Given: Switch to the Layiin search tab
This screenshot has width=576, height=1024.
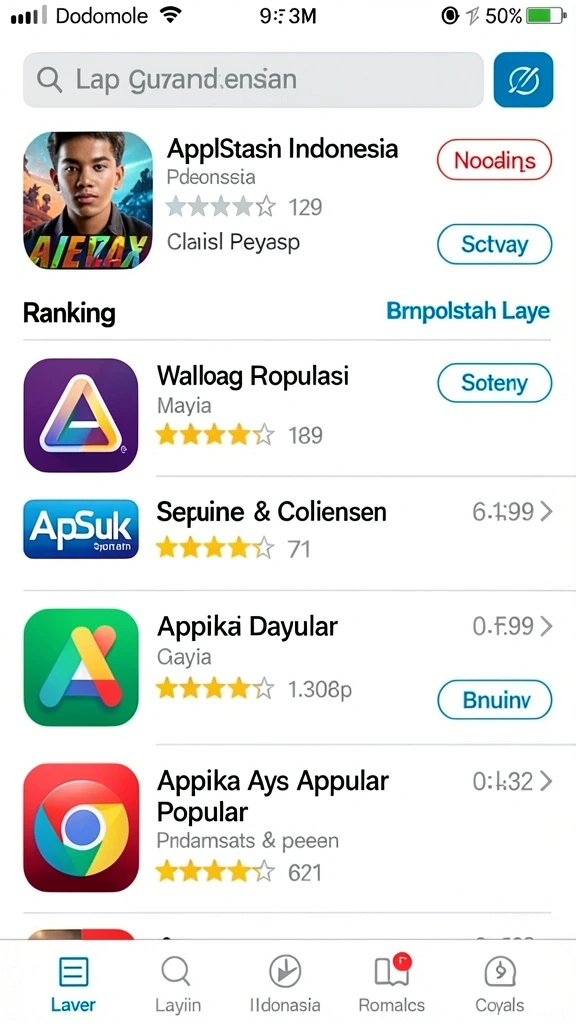Looking at the screenshot, I should (x=177, y=984).
